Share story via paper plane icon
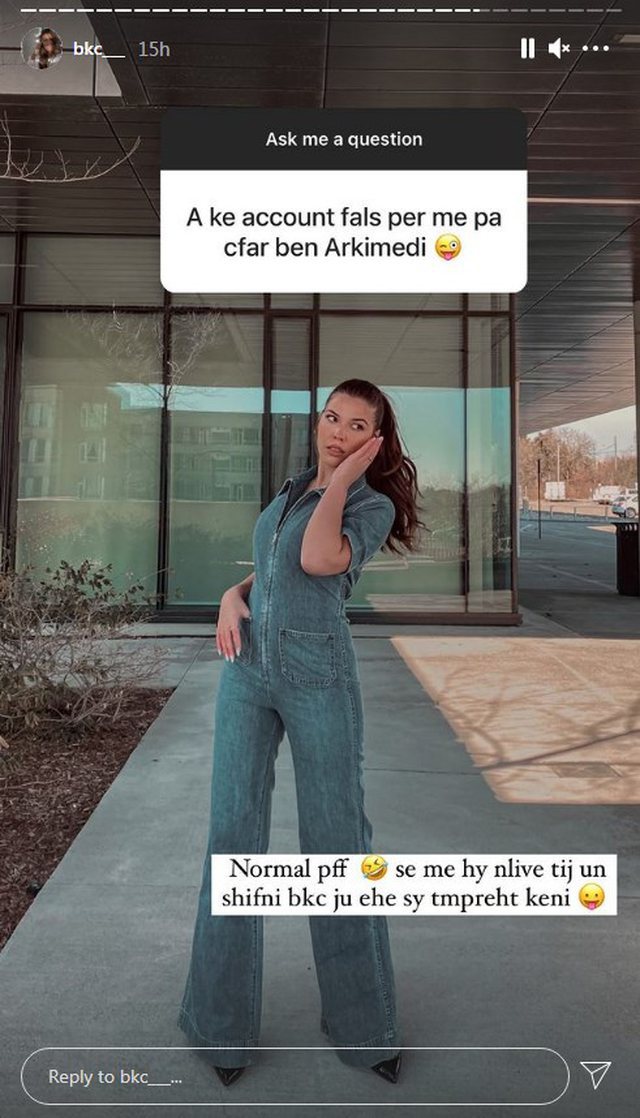The image size is (640, 1118). (x=596, y=1075)
